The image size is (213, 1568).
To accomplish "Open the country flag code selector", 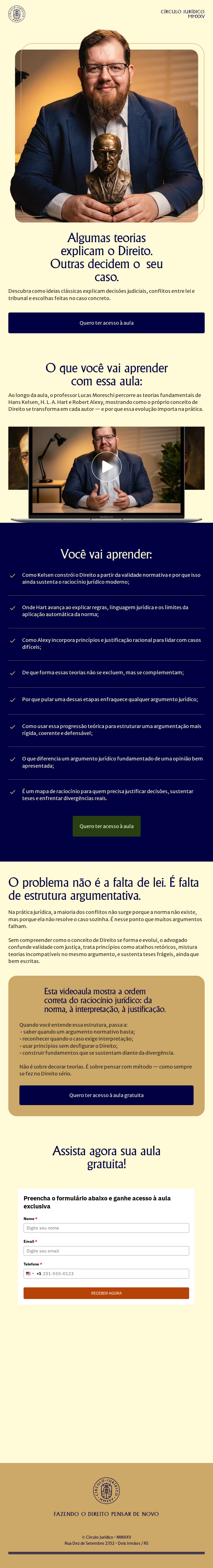I will coord(29,1274).
